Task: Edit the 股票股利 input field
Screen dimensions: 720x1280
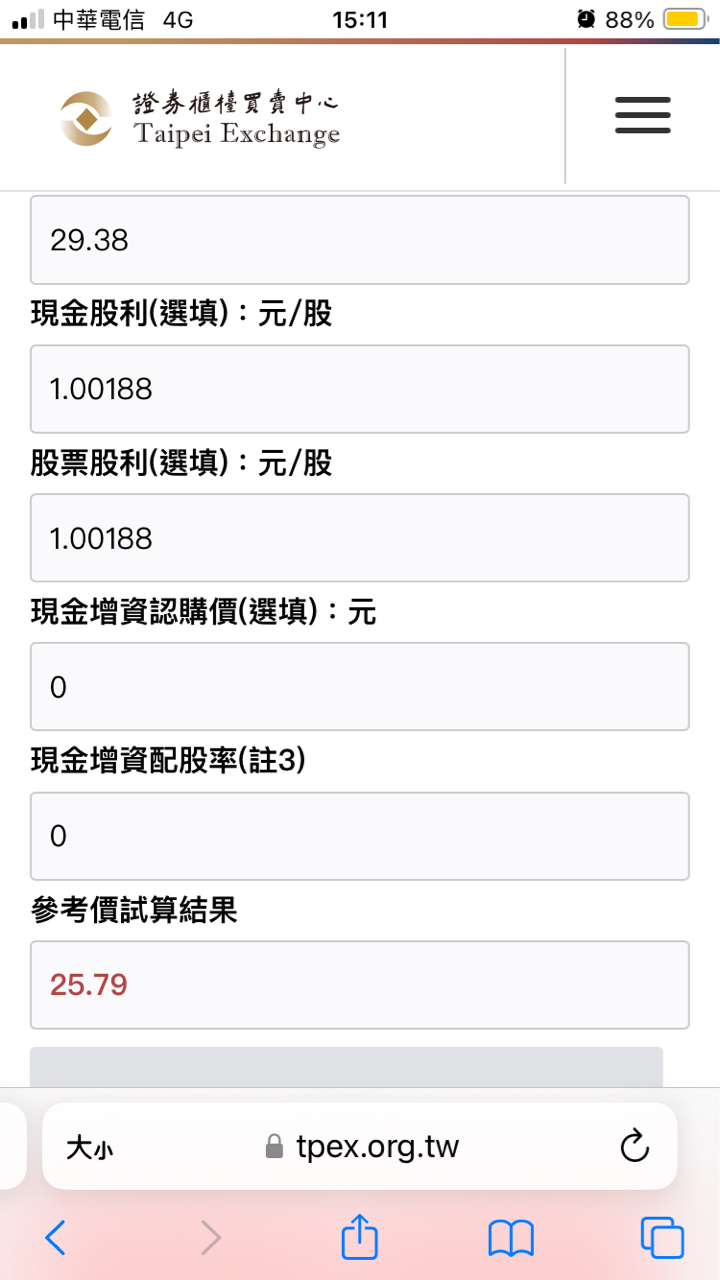Action: coord(359,538)
